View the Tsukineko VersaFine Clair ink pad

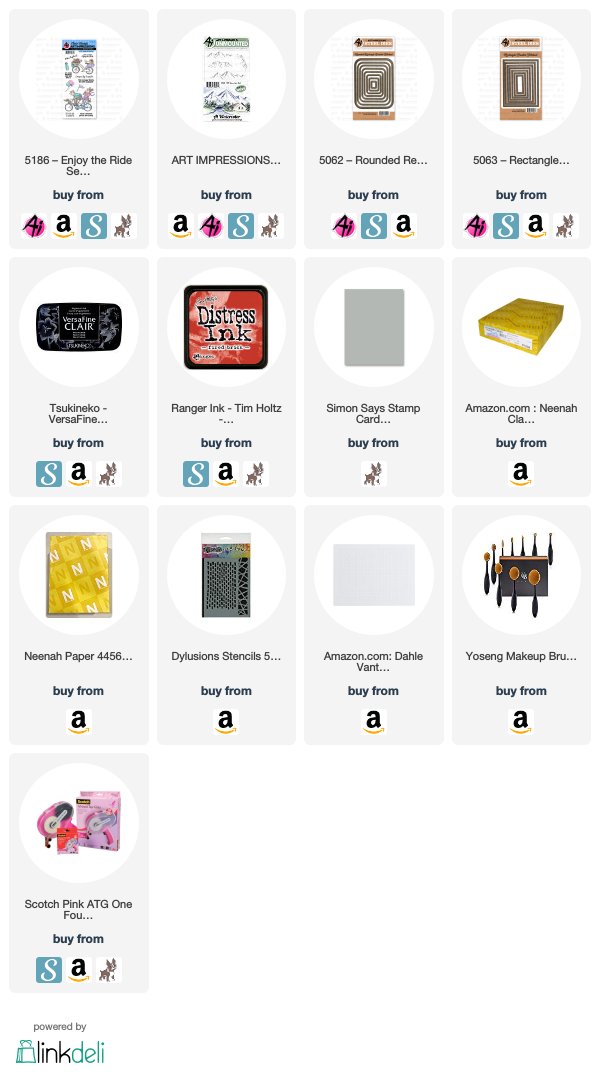click(79, 327)
